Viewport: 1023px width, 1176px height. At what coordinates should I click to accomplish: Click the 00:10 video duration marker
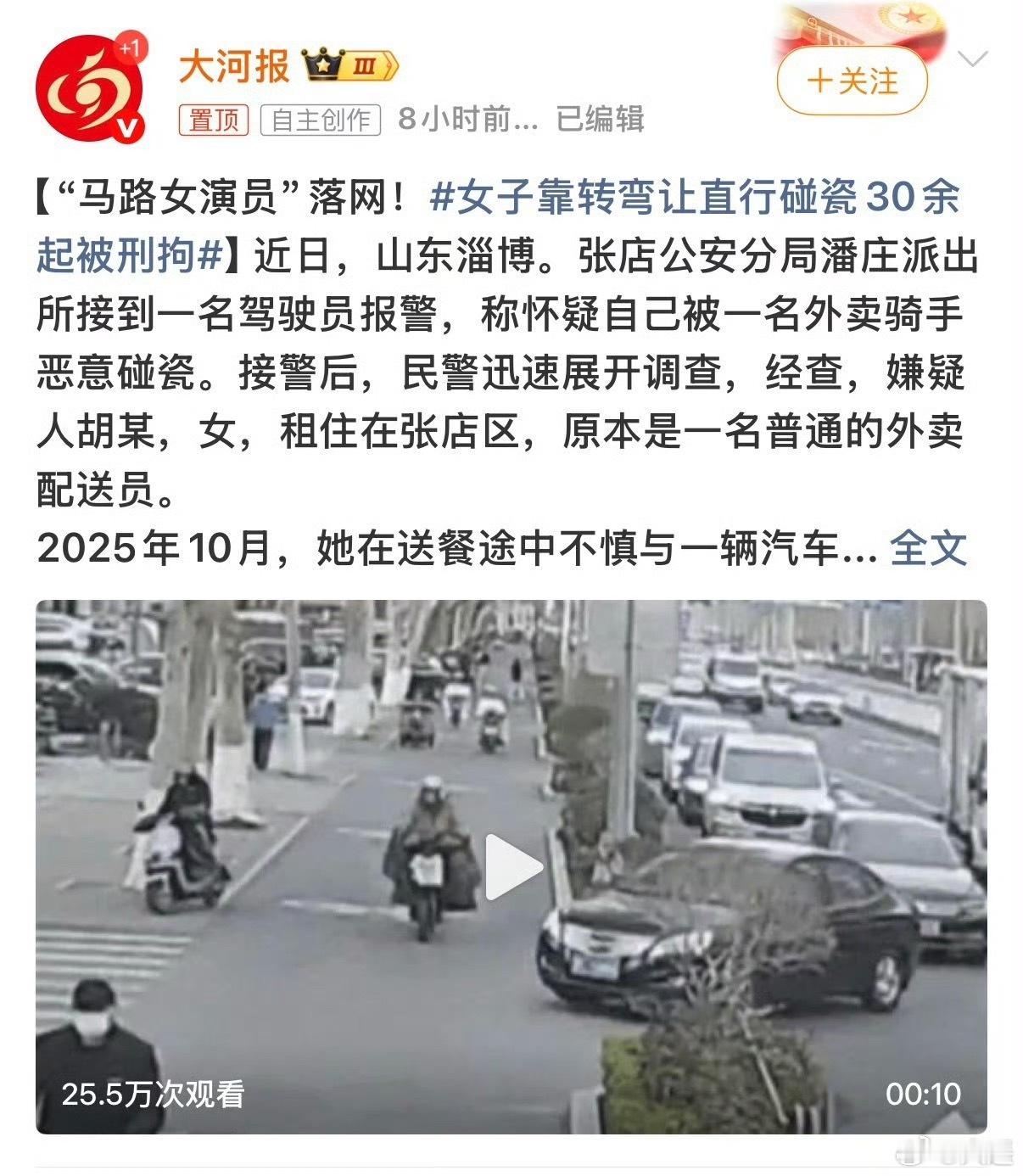pos(923,1093)
